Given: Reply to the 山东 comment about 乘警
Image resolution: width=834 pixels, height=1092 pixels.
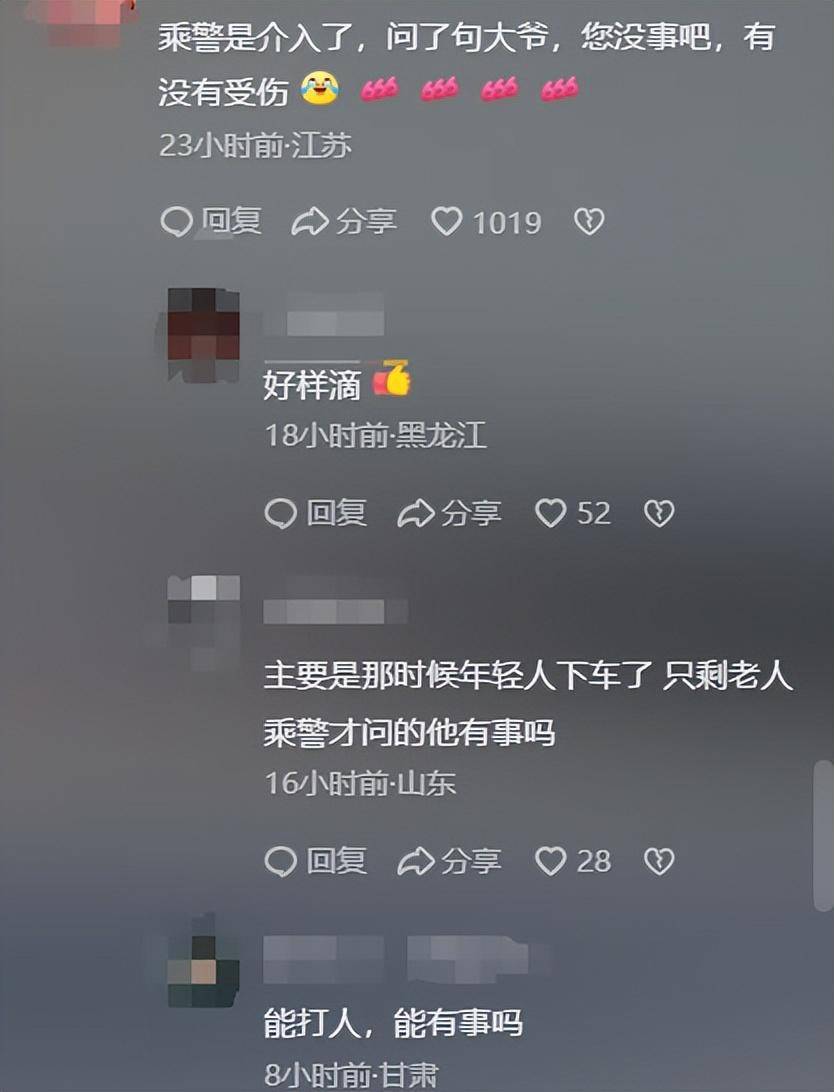Looking at the screenshot, I should [x=315, y=860].
